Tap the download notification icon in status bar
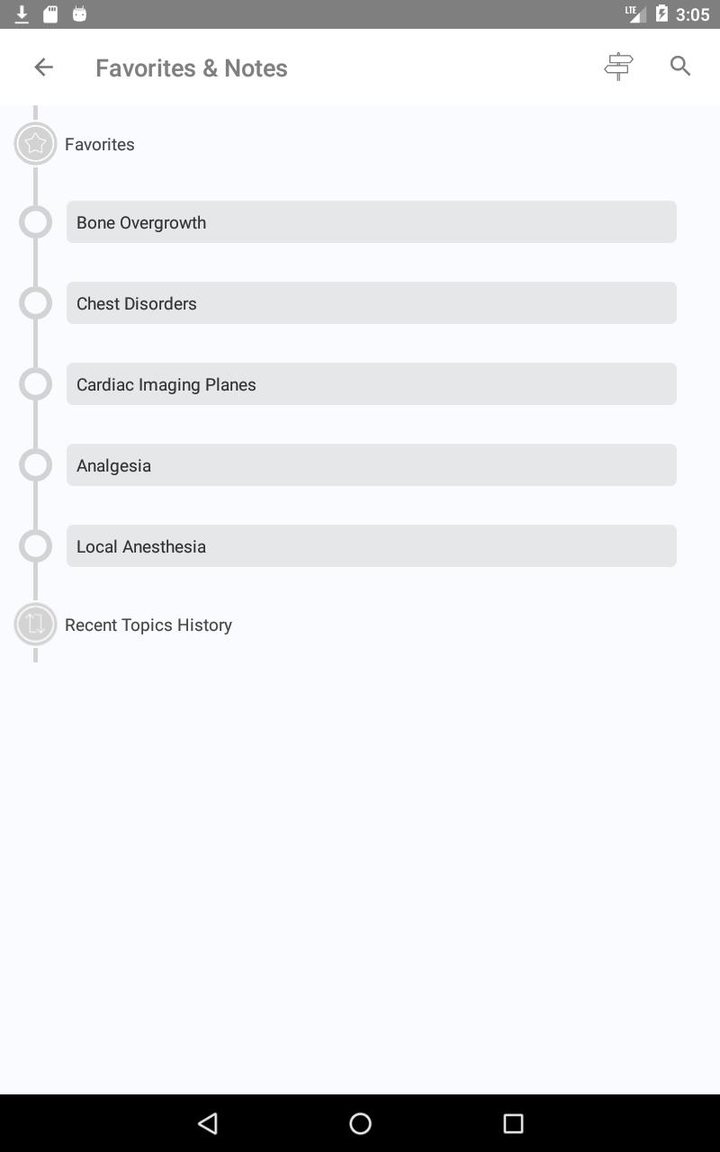 pyautogui.click(x=20, y=14)
